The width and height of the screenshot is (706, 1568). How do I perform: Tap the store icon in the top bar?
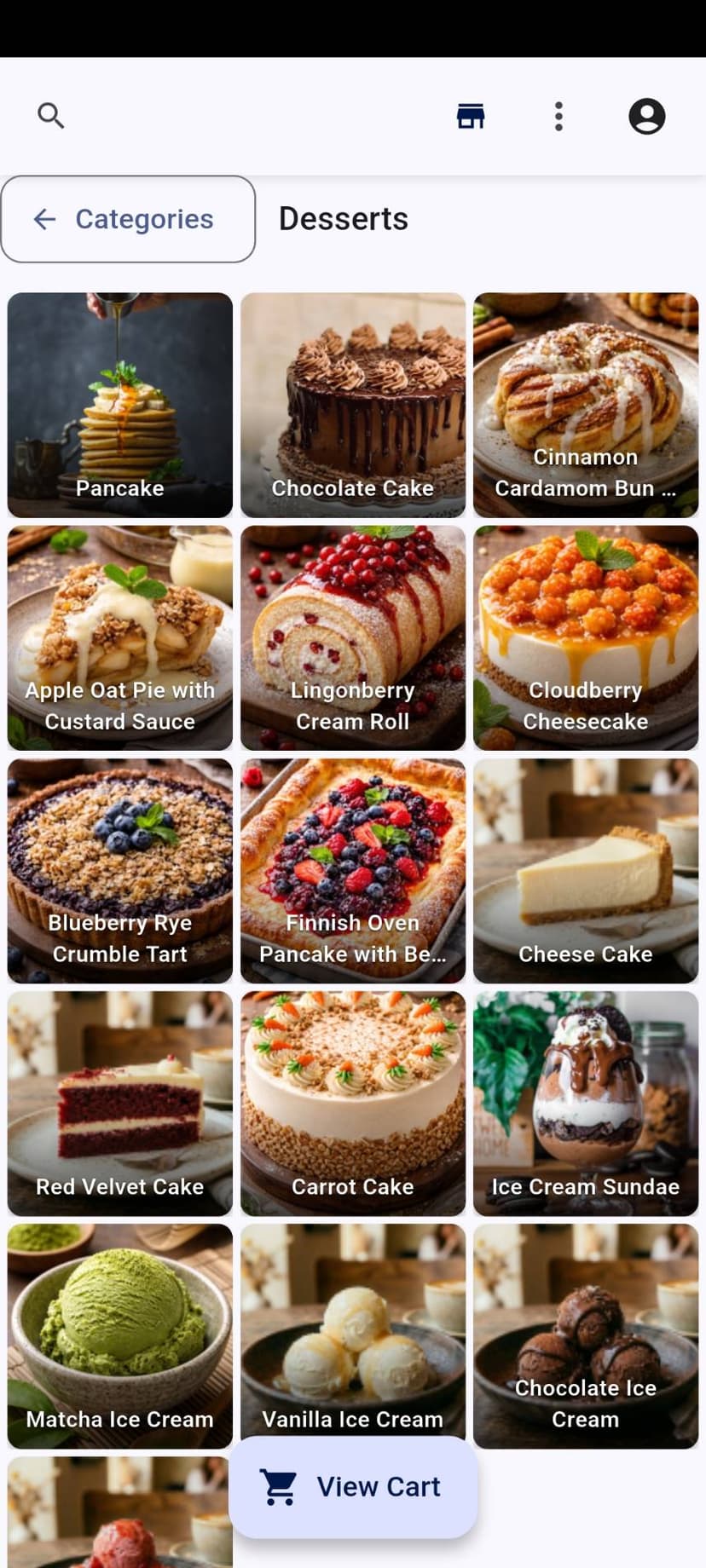pos(471,116)
